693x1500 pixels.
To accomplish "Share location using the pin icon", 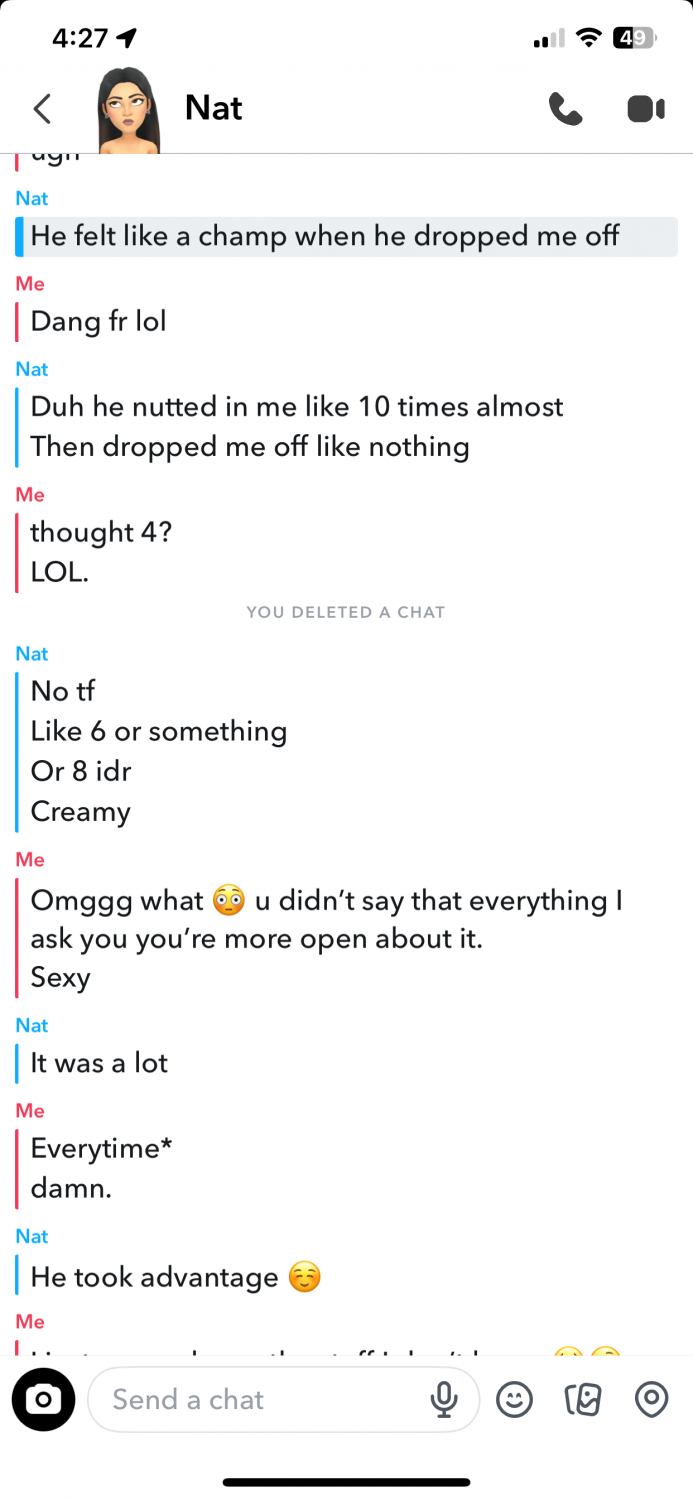I will 652,1400.
